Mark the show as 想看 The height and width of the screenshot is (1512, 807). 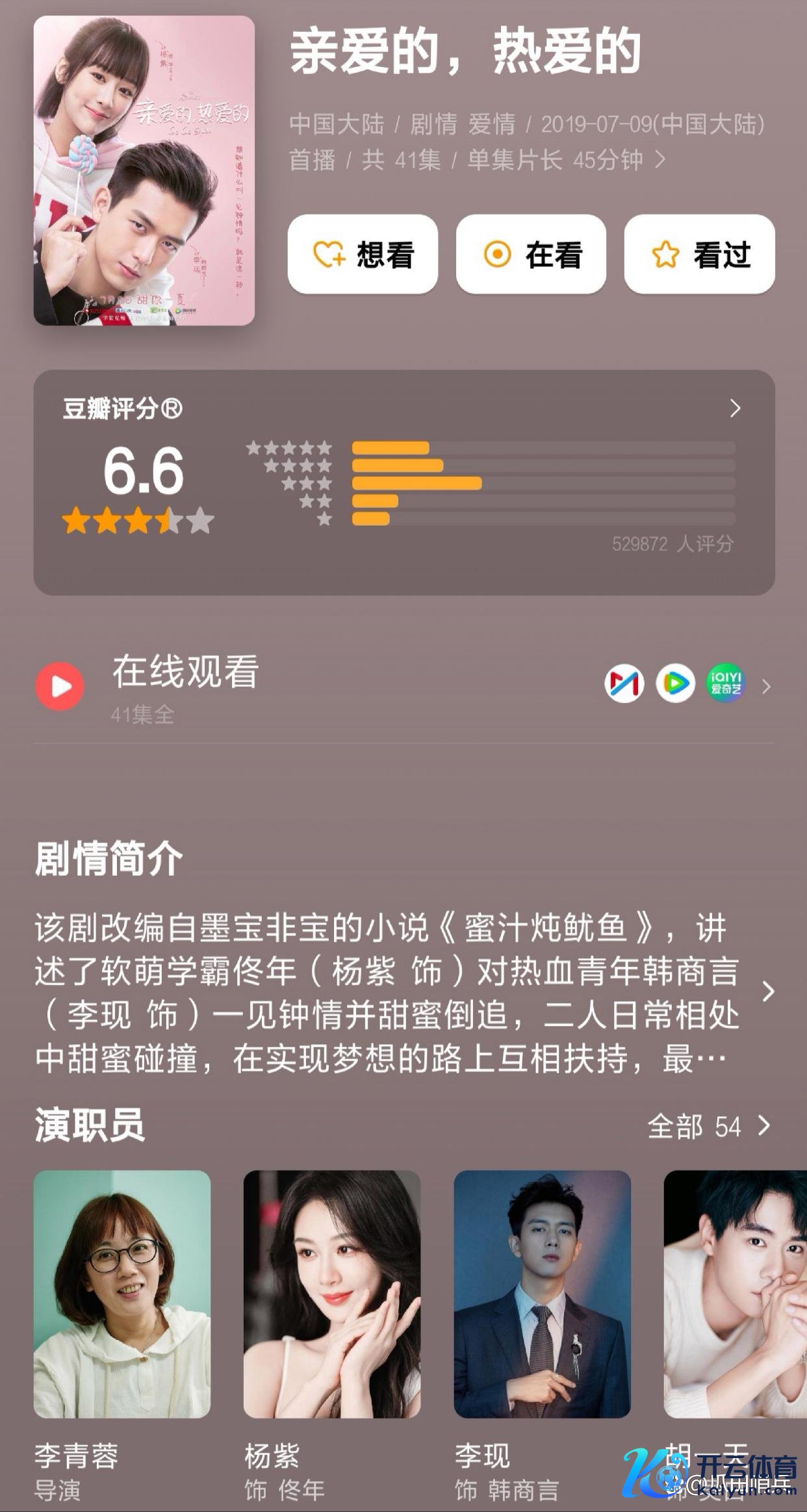click(363, 255)
